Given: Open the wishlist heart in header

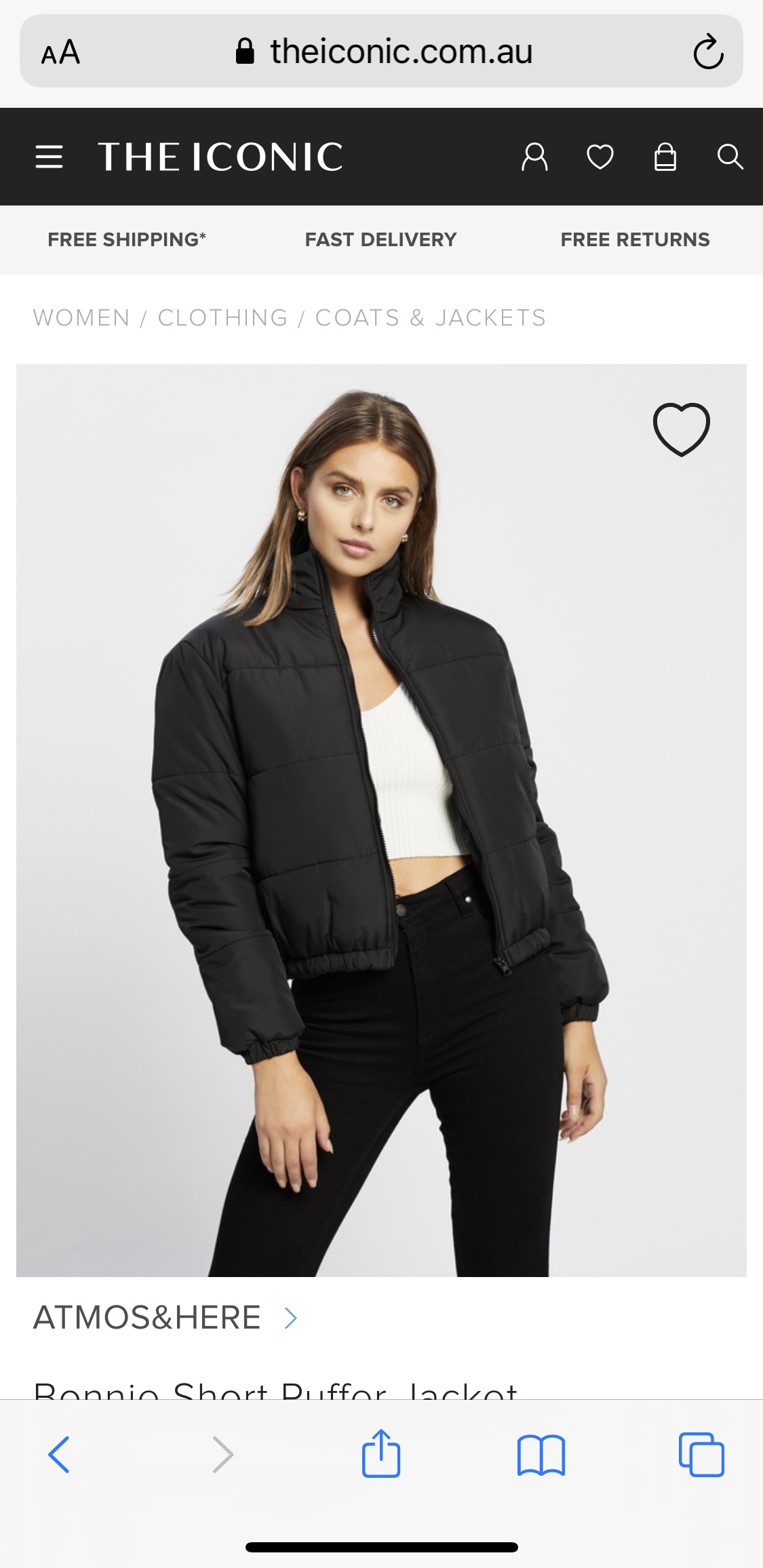Looking at the screenshot, I should coord(600,157).
